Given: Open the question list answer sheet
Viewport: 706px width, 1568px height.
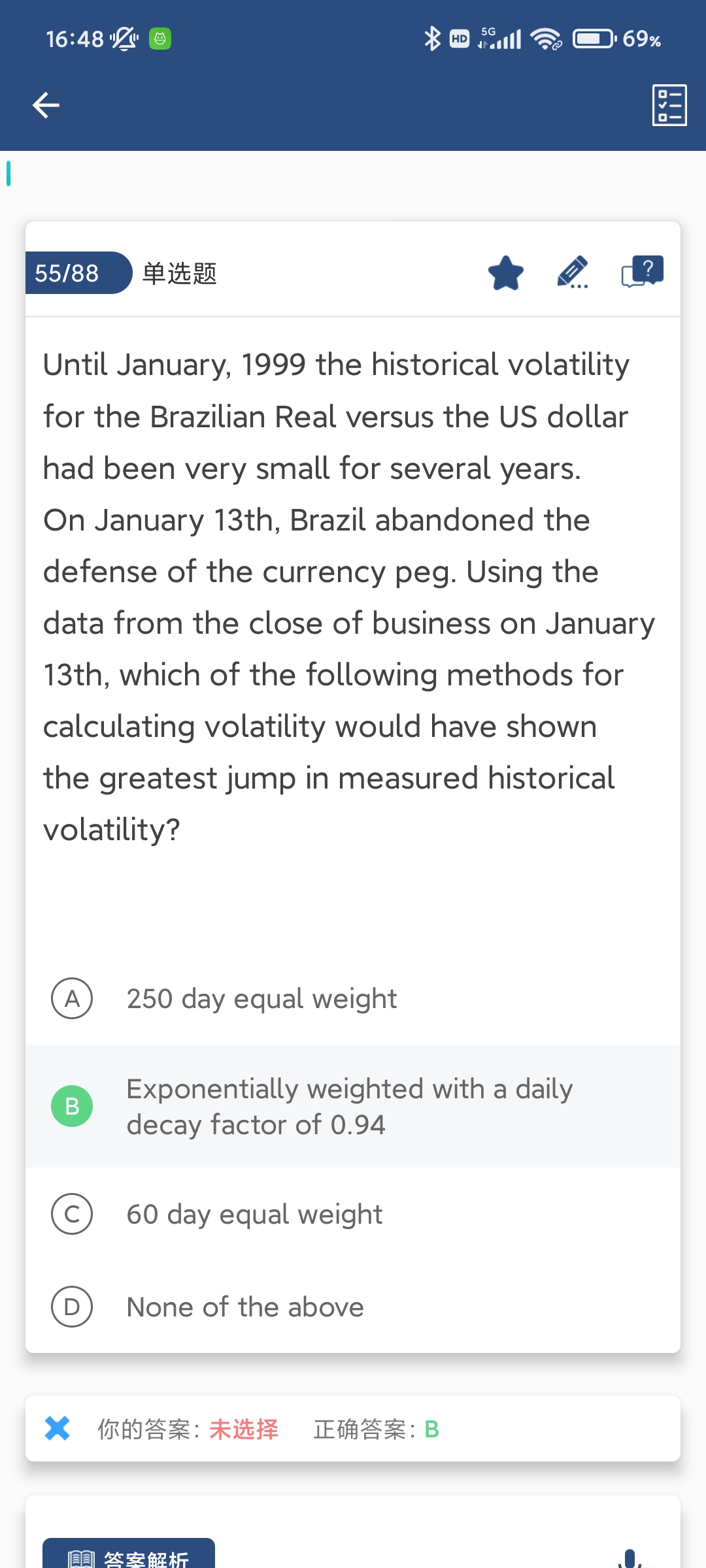Looking at the screenshot, I should [669, 105].
